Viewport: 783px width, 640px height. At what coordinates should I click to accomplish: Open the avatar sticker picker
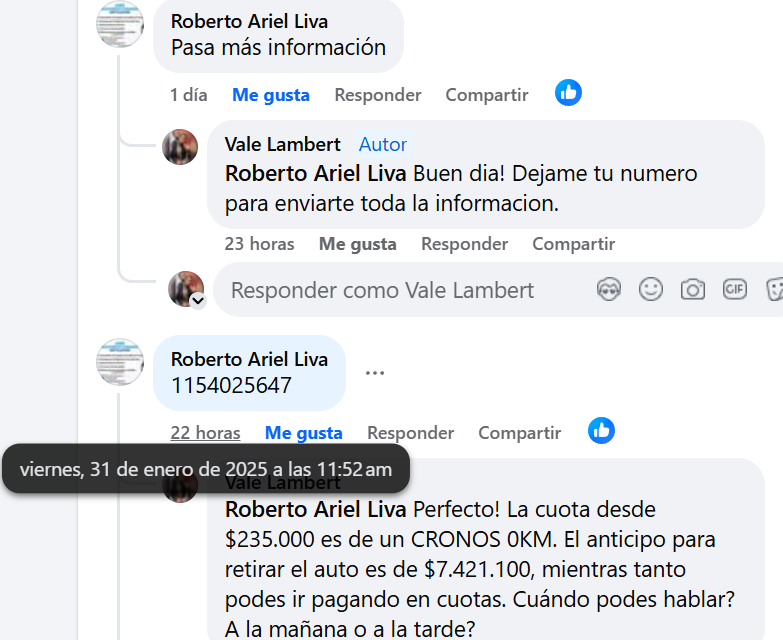point(609,290)
